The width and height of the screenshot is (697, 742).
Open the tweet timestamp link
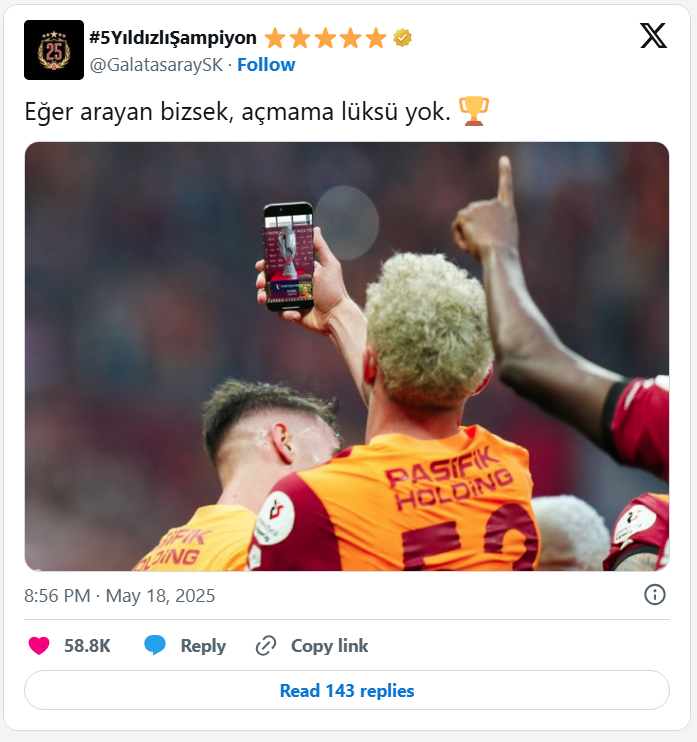(120, 596)
